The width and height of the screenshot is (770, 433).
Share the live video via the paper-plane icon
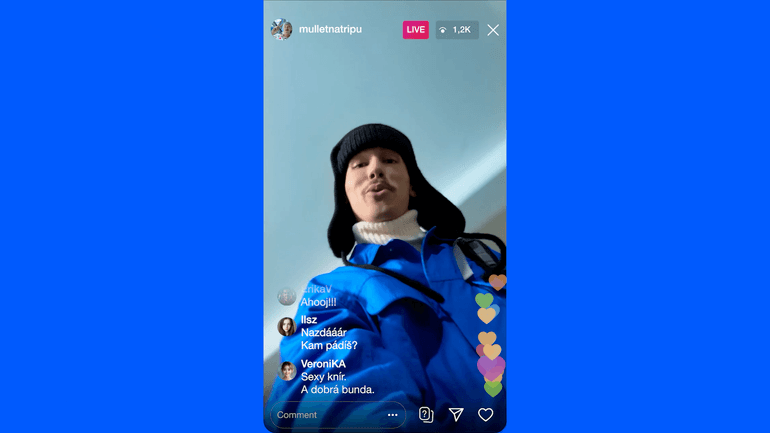(456, 415)
